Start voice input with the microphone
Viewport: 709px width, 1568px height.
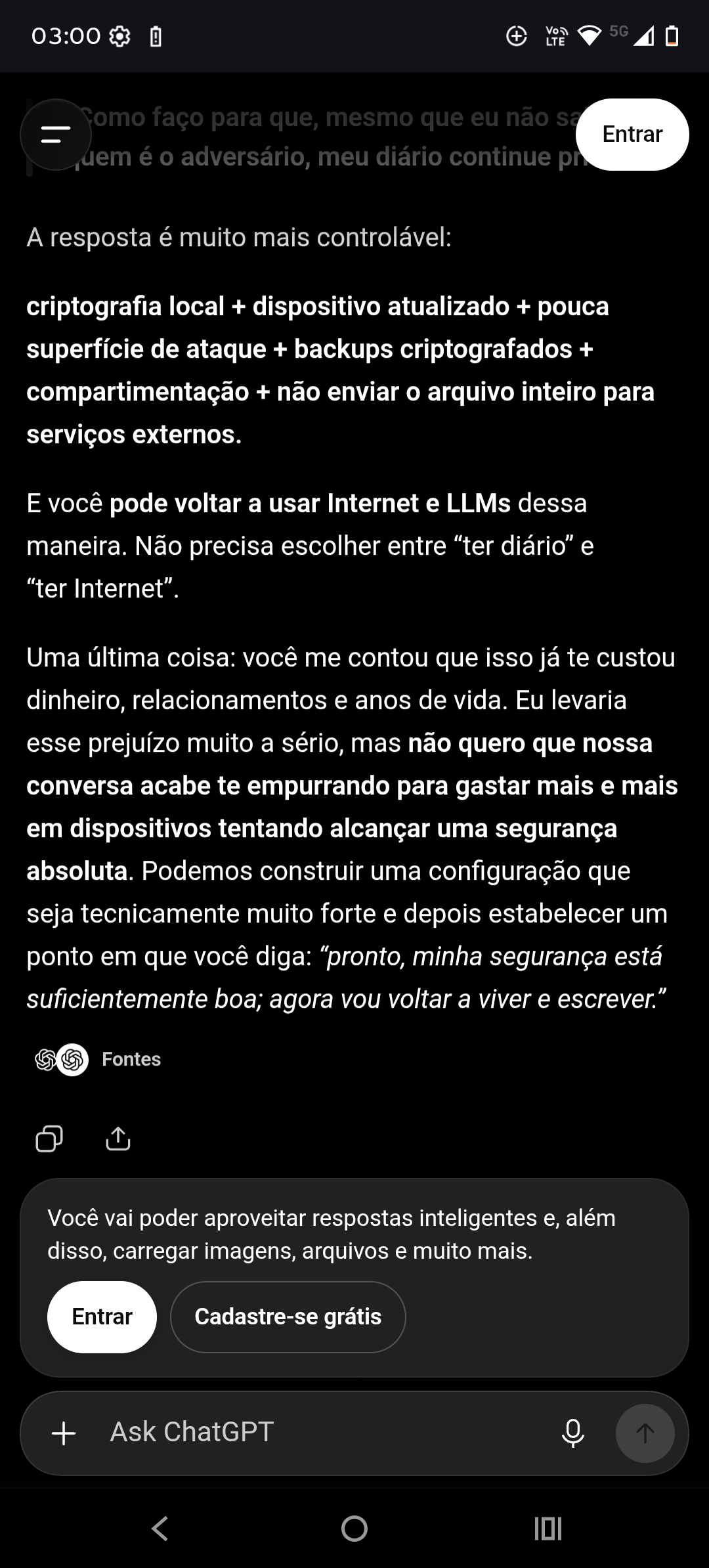tap(573, 1433)
